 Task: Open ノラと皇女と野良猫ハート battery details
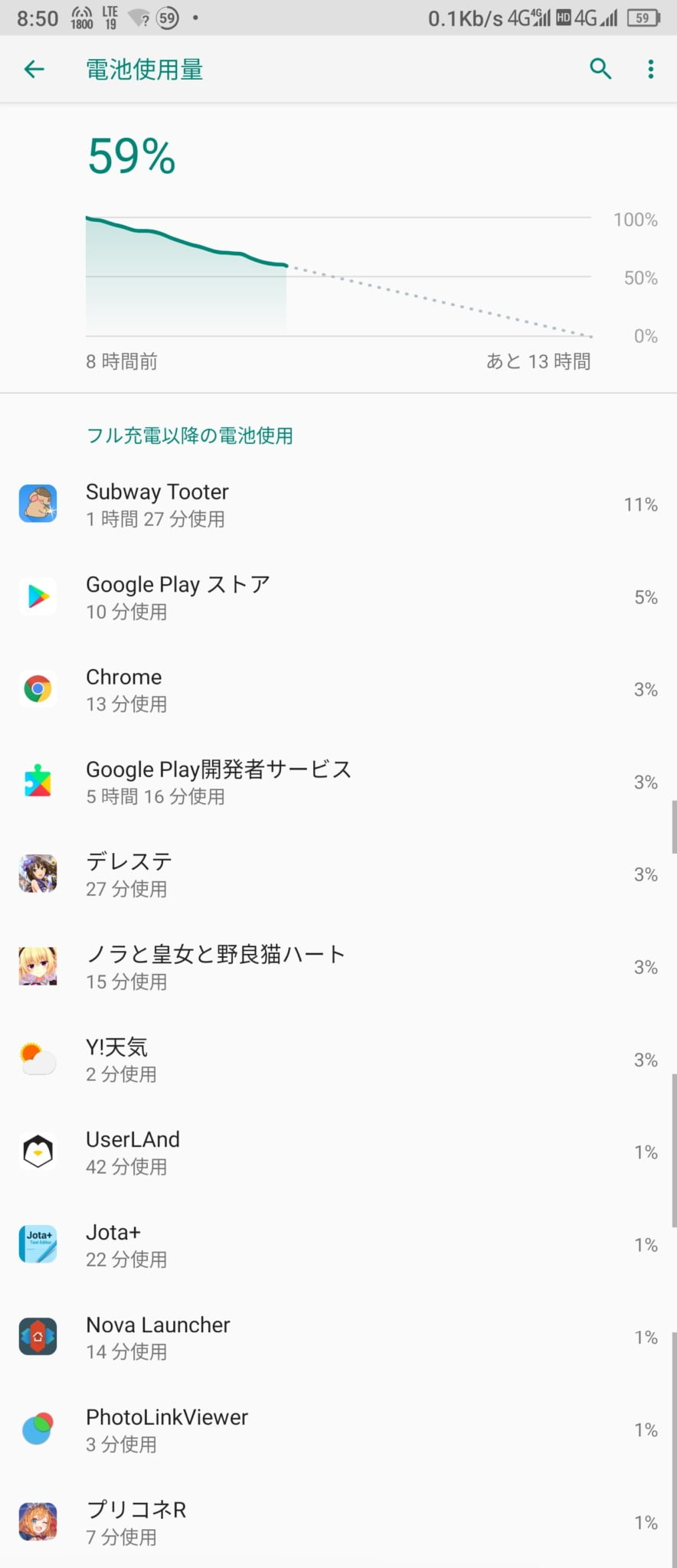coord(337,967)
